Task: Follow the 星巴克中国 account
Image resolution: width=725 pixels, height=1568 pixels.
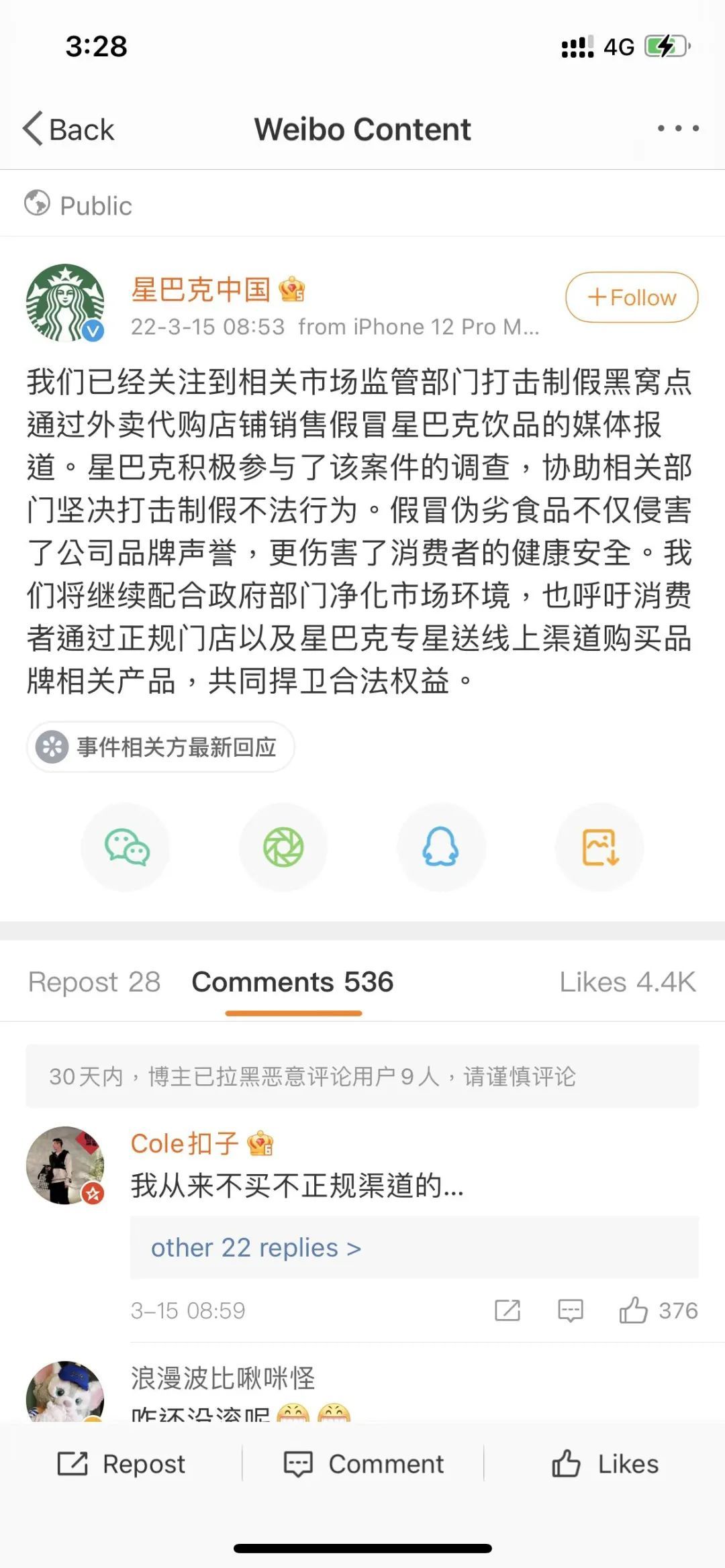Action: coord(632,297)
